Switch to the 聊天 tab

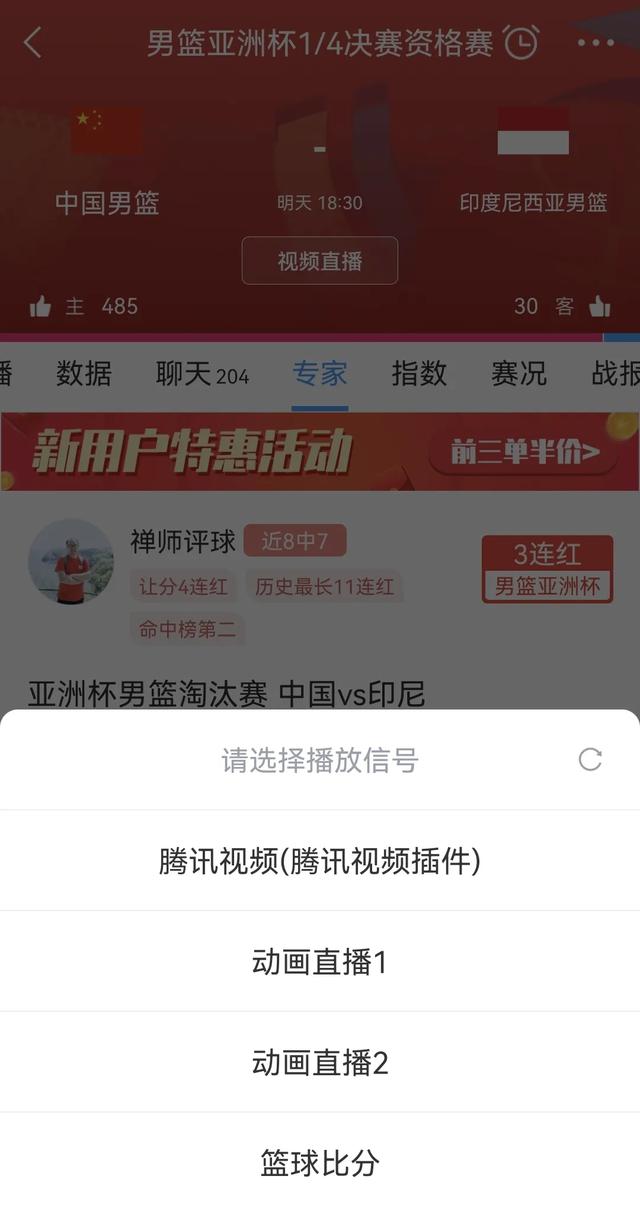tap(202, 374)
